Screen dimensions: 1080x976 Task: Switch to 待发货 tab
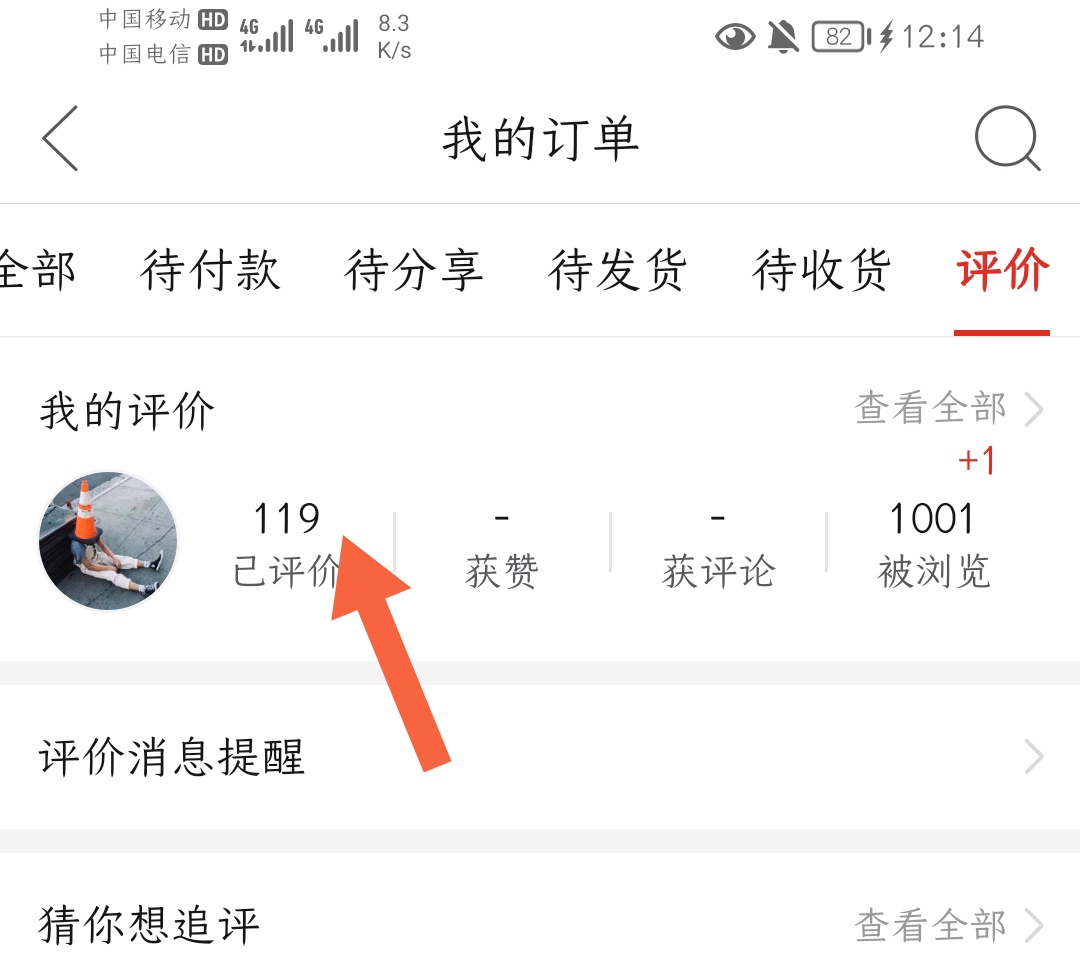point(617,271)
